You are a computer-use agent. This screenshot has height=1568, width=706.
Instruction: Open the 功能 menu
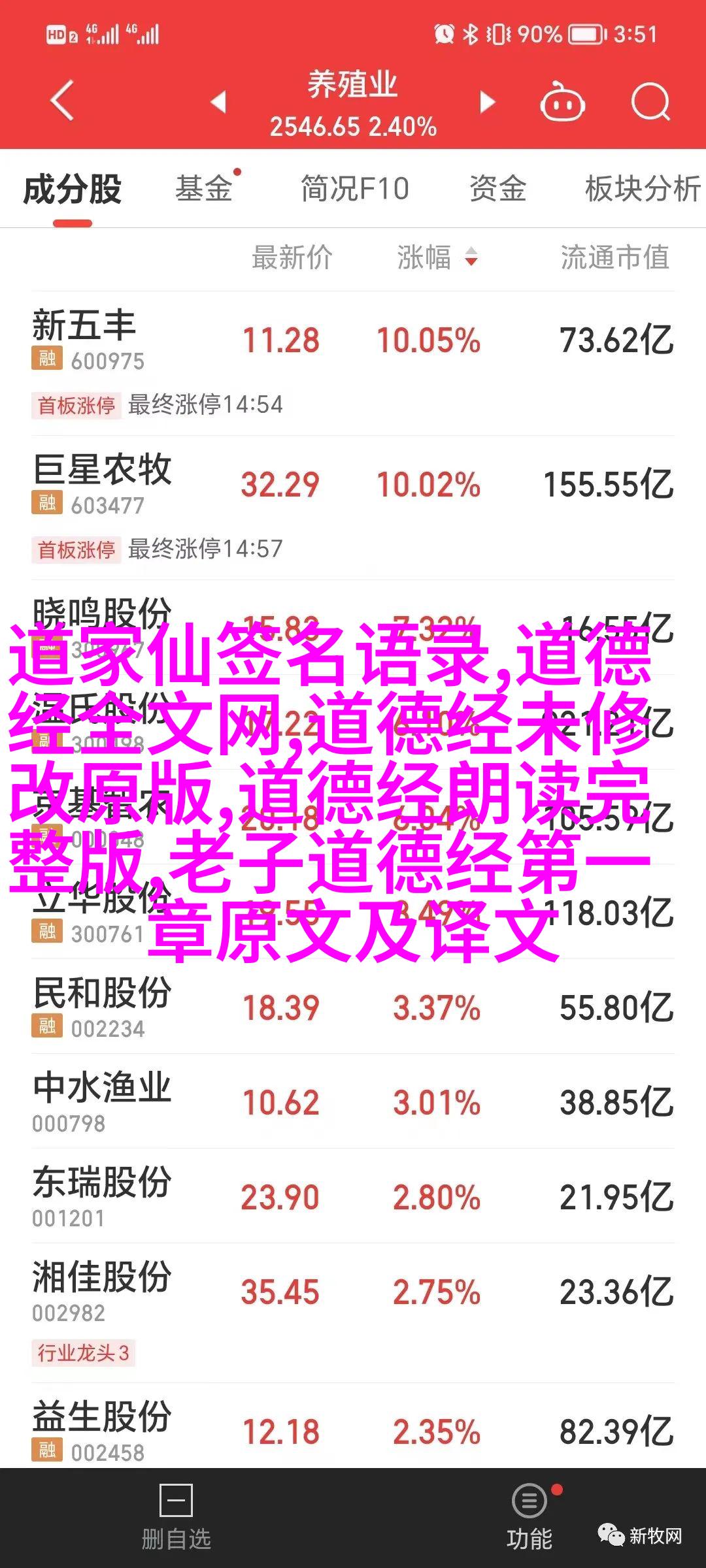click(x=529, y=1518)
